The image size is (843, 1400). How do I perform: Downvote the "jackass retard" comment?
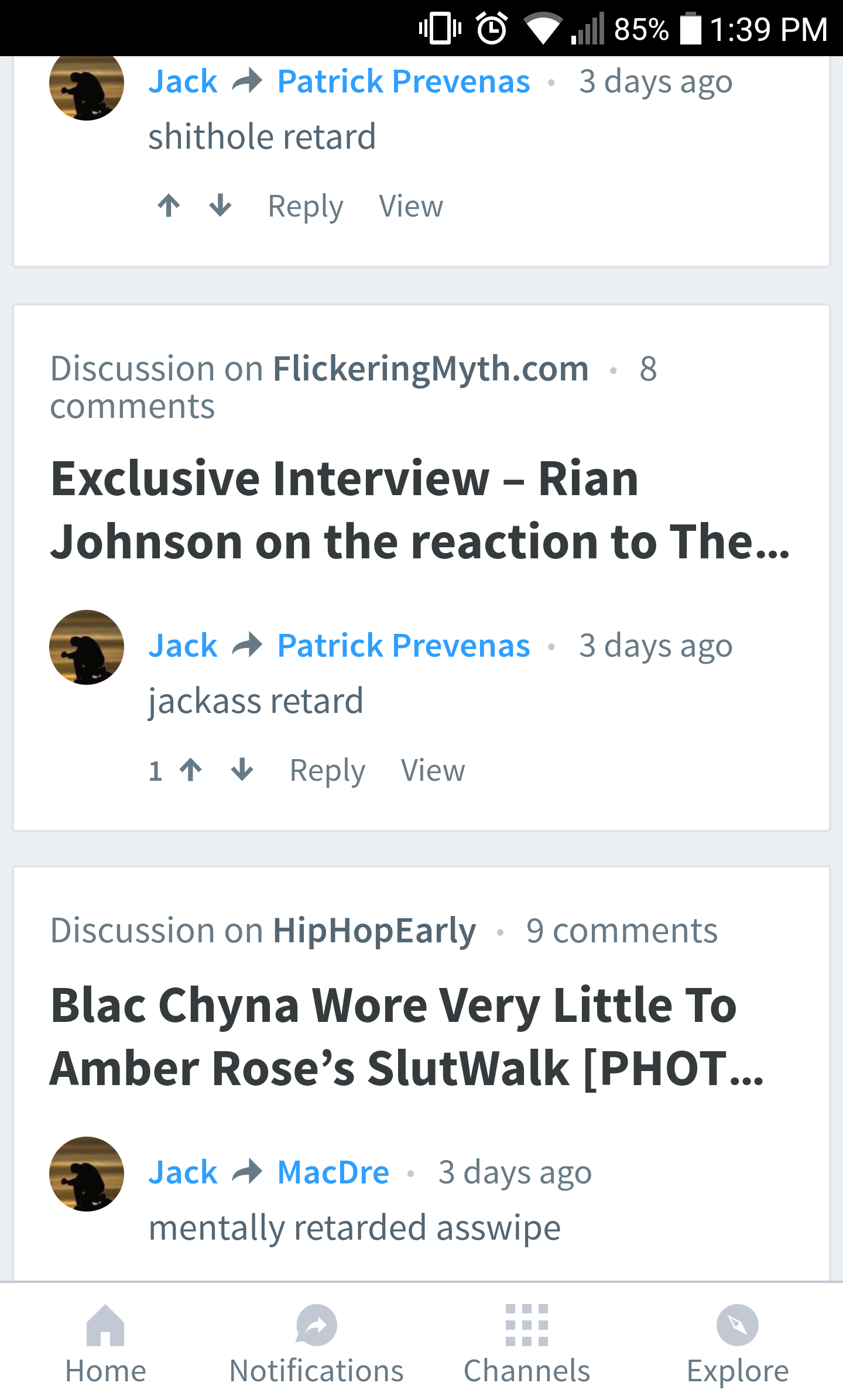tap(242, 770)
